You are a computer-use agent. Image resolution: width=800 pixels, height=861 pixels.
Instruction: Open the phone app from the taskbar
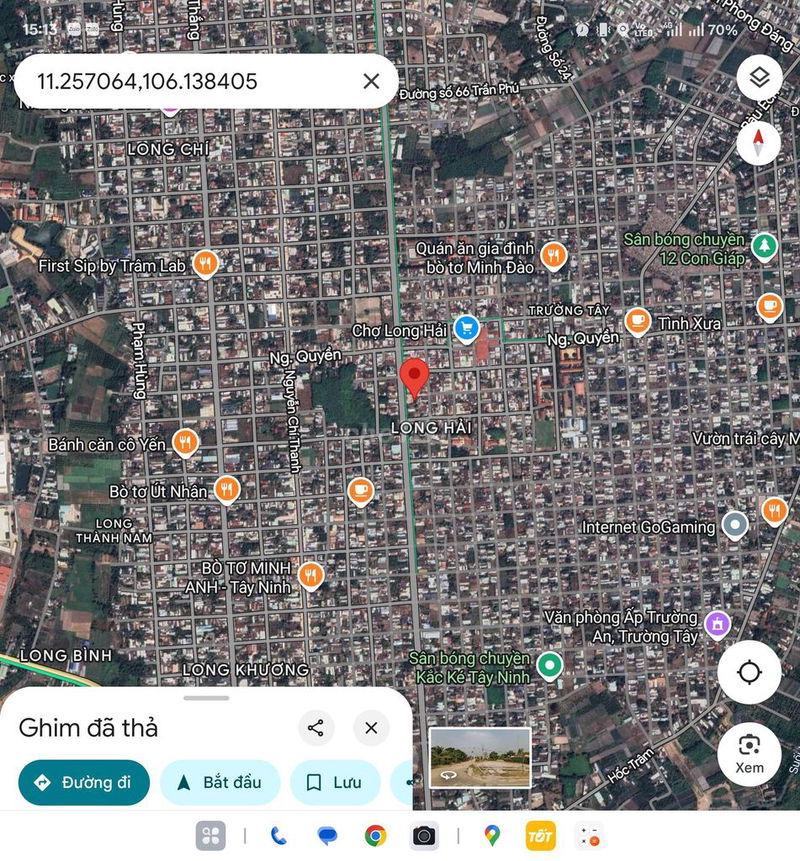[x=279, y=835]
